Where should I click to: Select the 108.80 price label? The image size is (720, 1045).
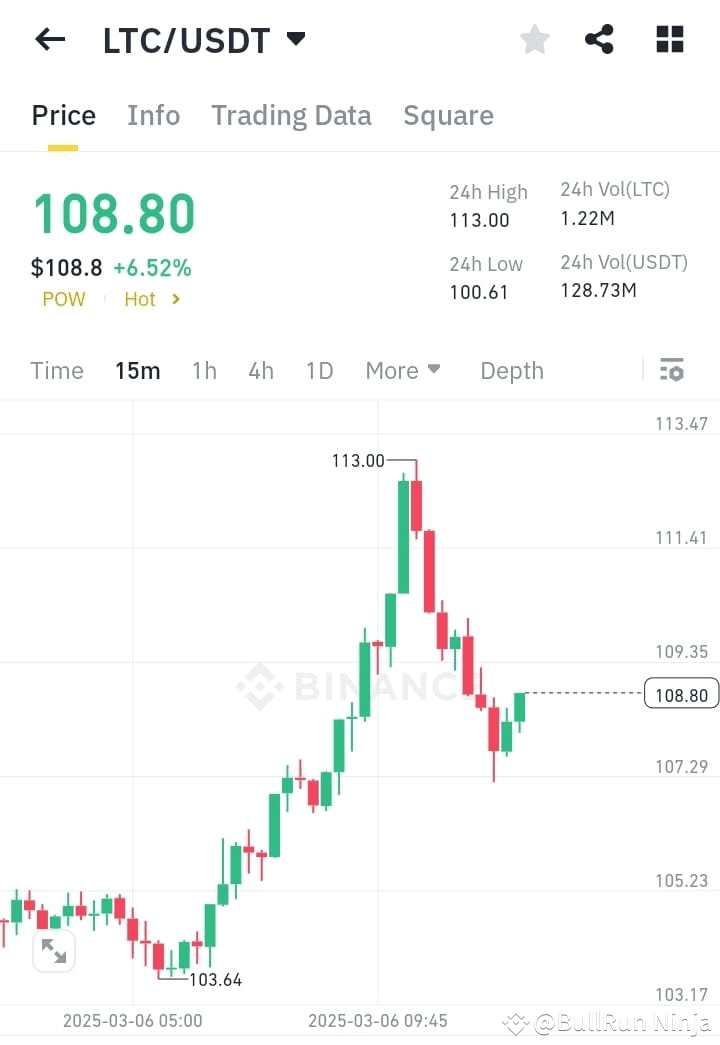click(x=681, y=693)
